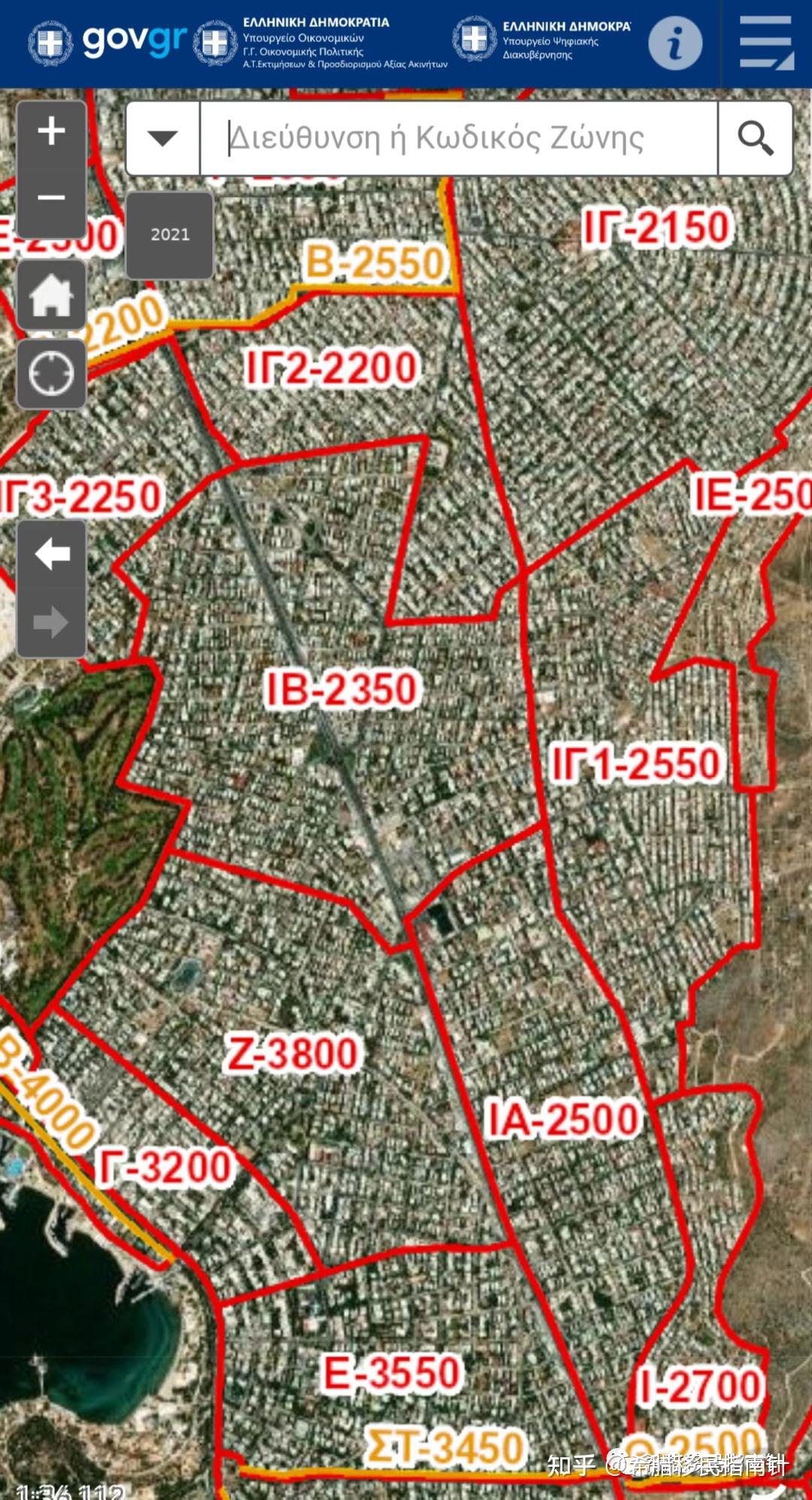Open the 2021 year selector
The height and width of the screenshot is (1500, 812).
tap(170, 235)
